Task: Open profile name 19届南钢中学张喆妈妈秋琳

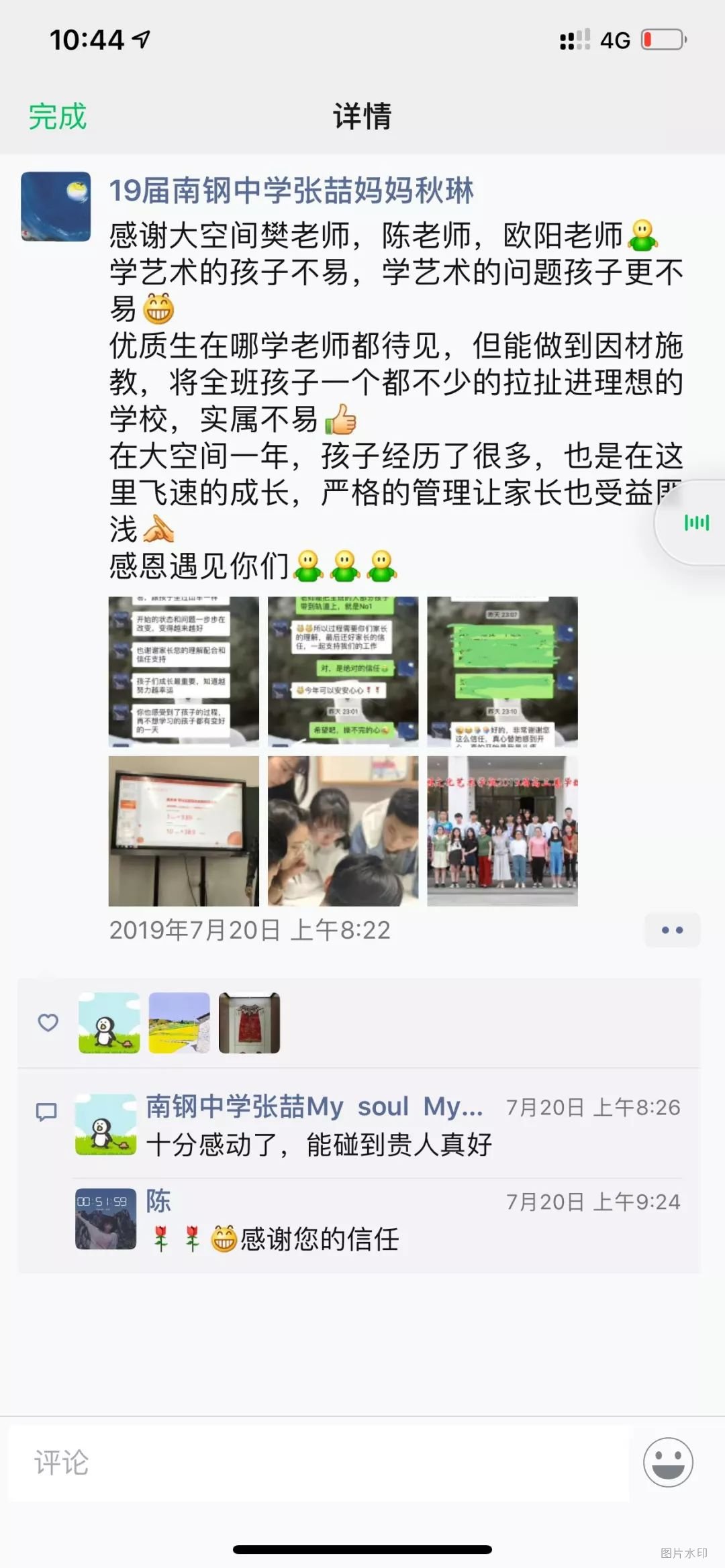Action: coord(291,191)
